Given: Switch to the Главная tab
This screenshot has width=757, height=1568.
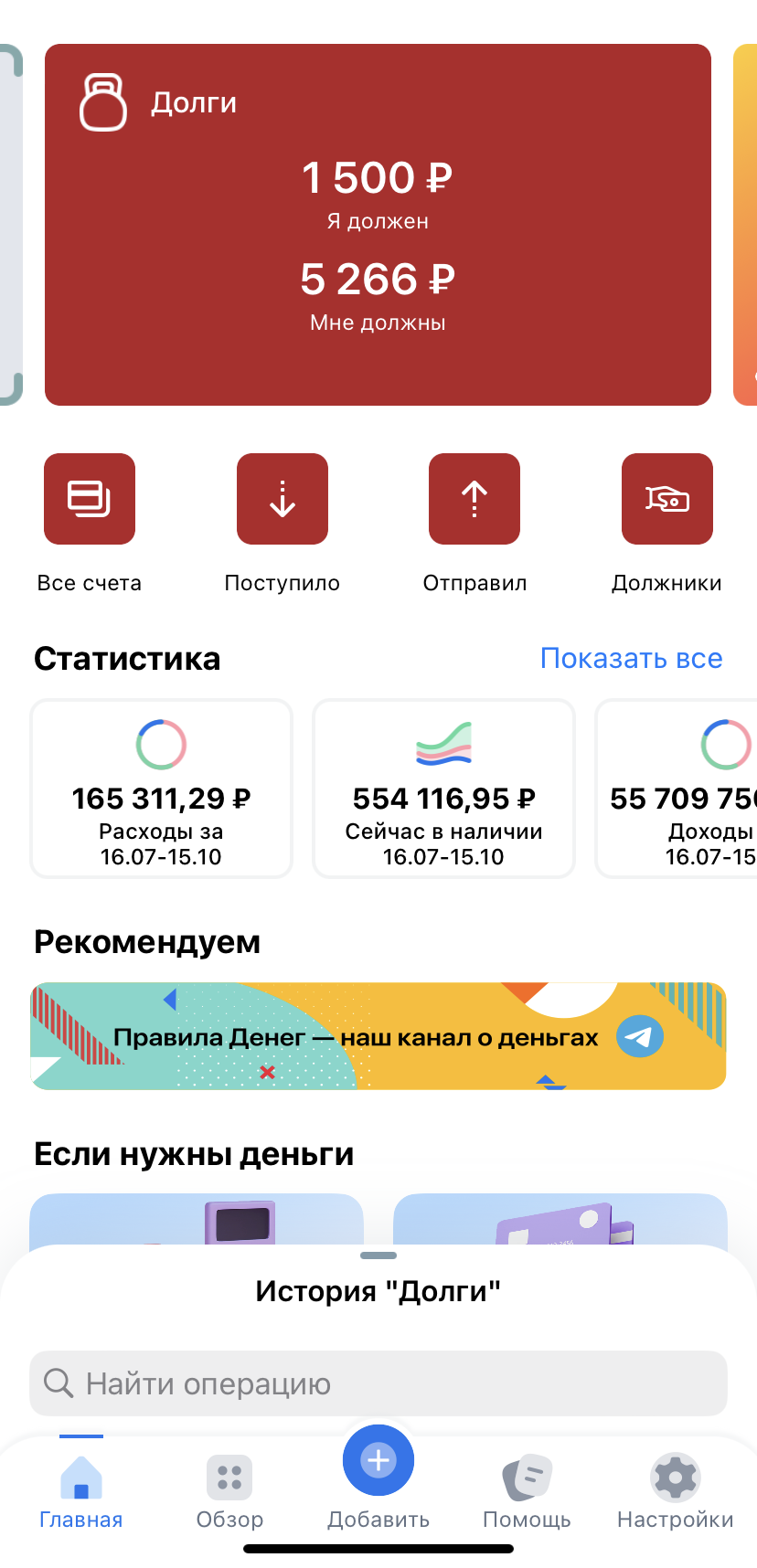Looking at the screenshot, I should tap(80, 1491).
